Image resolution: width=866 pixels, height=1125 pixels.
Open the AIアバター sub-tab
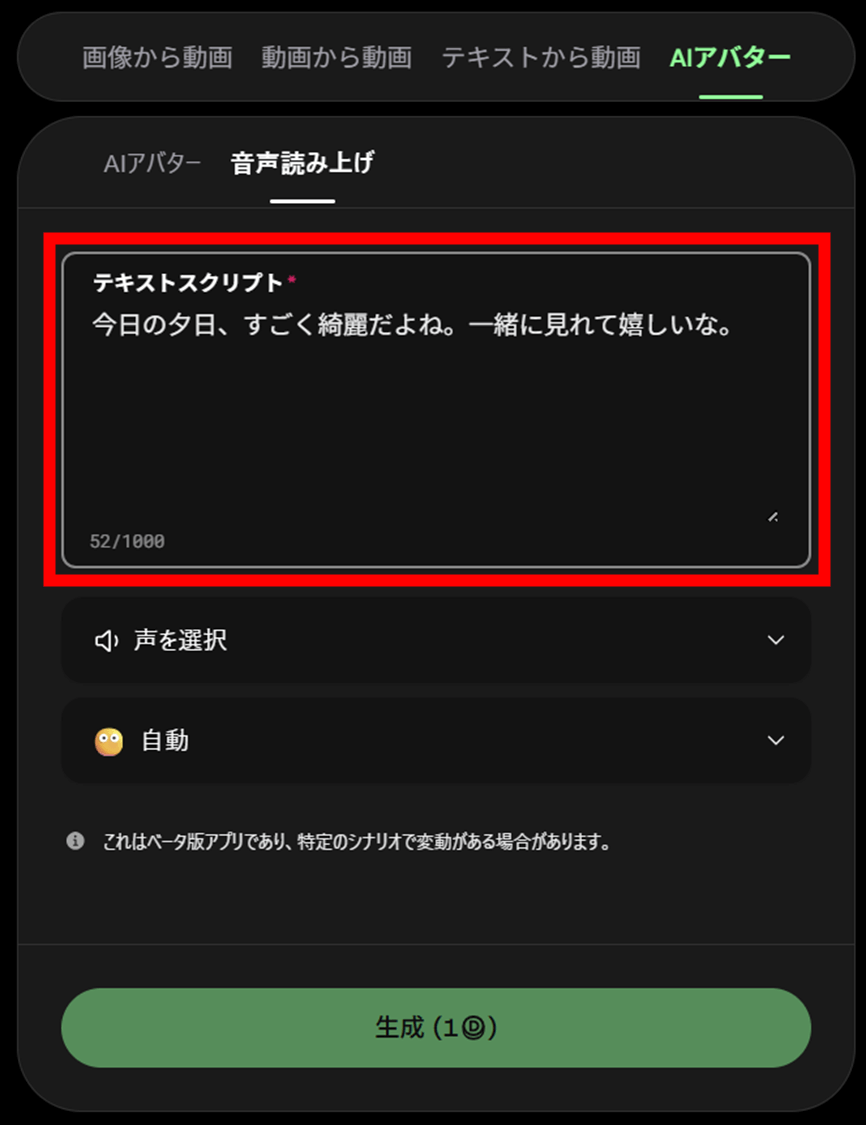[x=152, y=164]
